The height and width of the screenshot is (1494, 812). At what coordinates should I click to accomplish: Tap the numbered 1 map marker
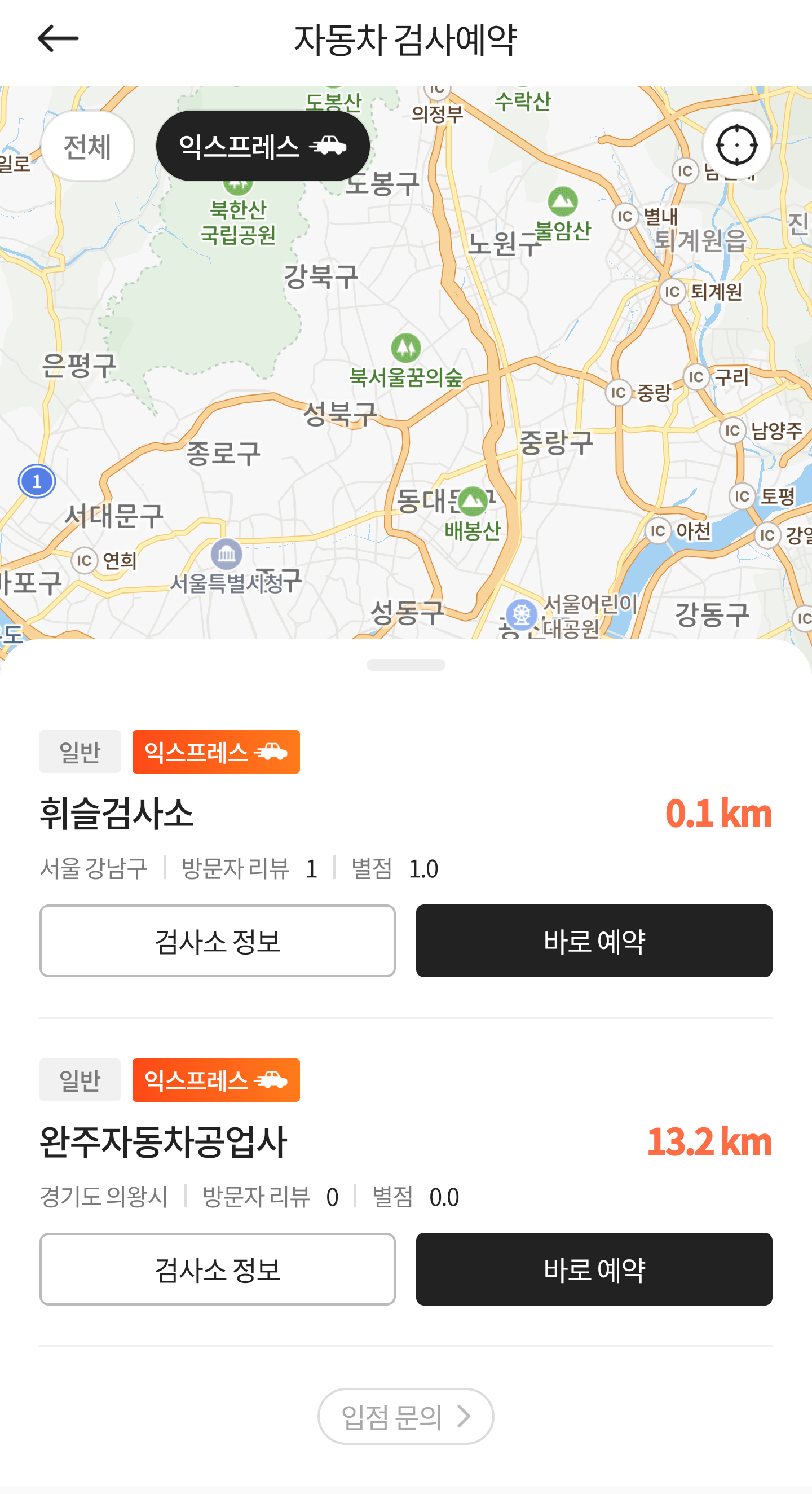coord(37,481)
